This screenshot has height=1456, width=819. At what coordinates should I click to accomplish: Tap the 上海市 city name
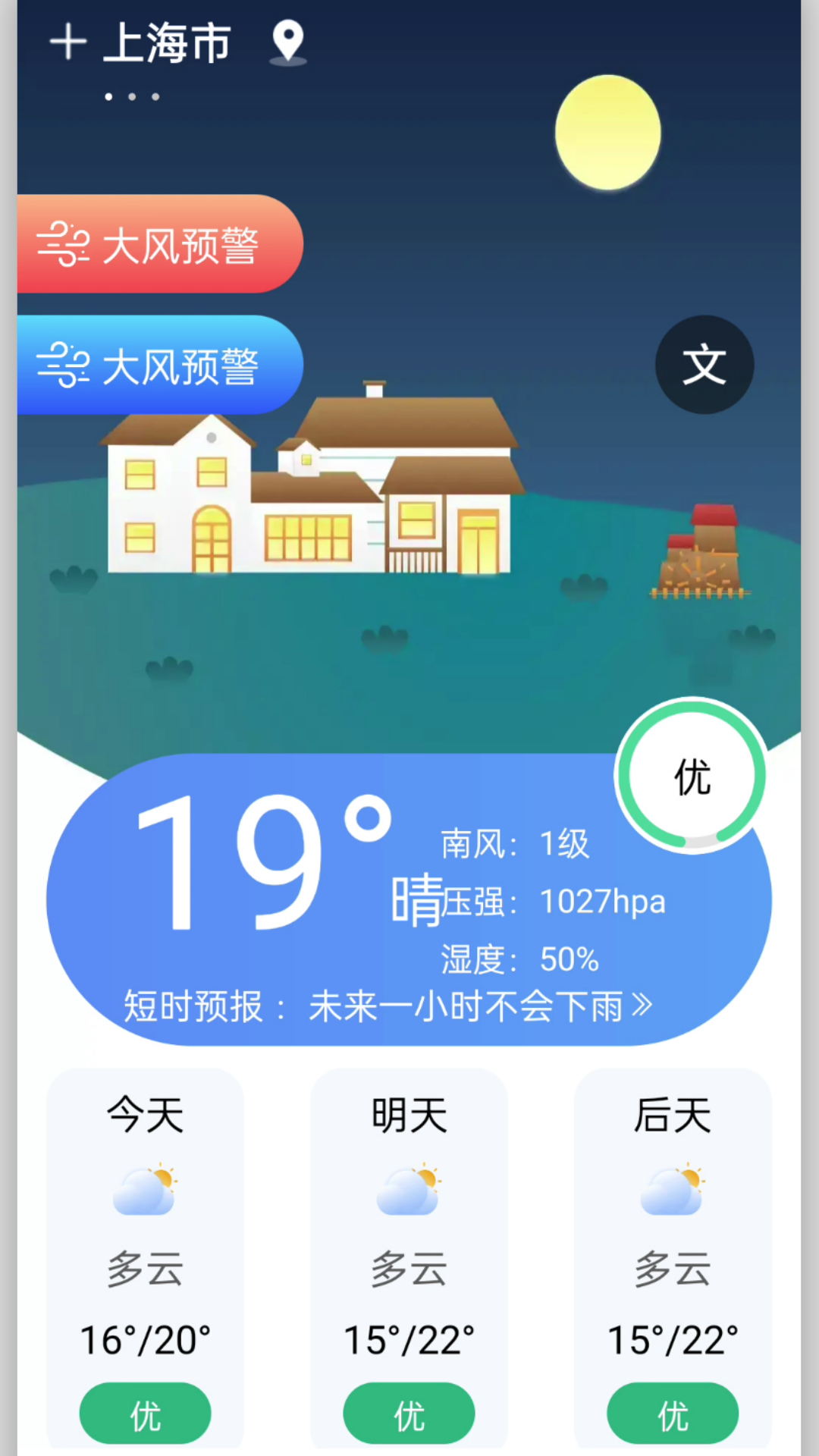coord(165,43)
